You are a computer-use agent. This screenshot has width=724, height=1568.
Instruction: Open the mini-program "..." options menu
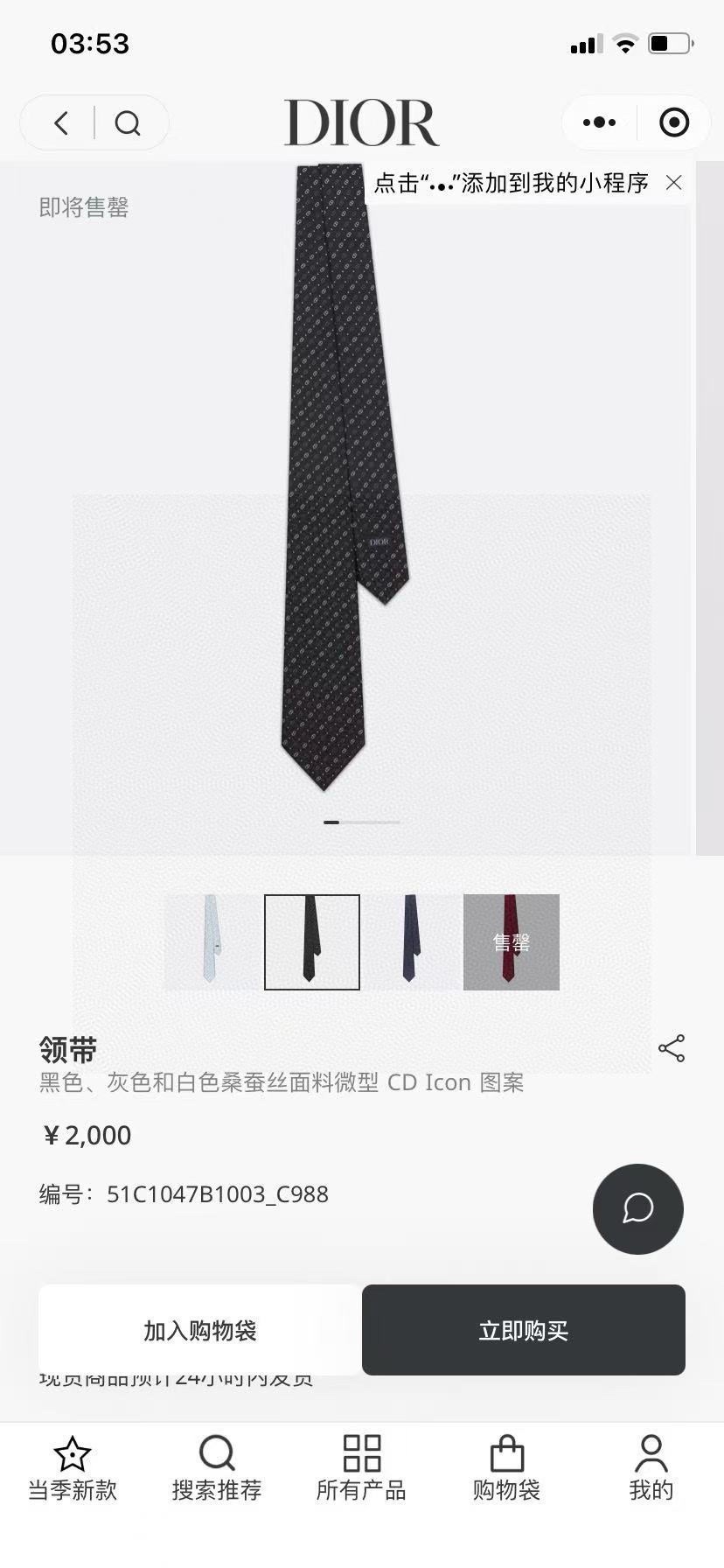(x=598, y=122)
